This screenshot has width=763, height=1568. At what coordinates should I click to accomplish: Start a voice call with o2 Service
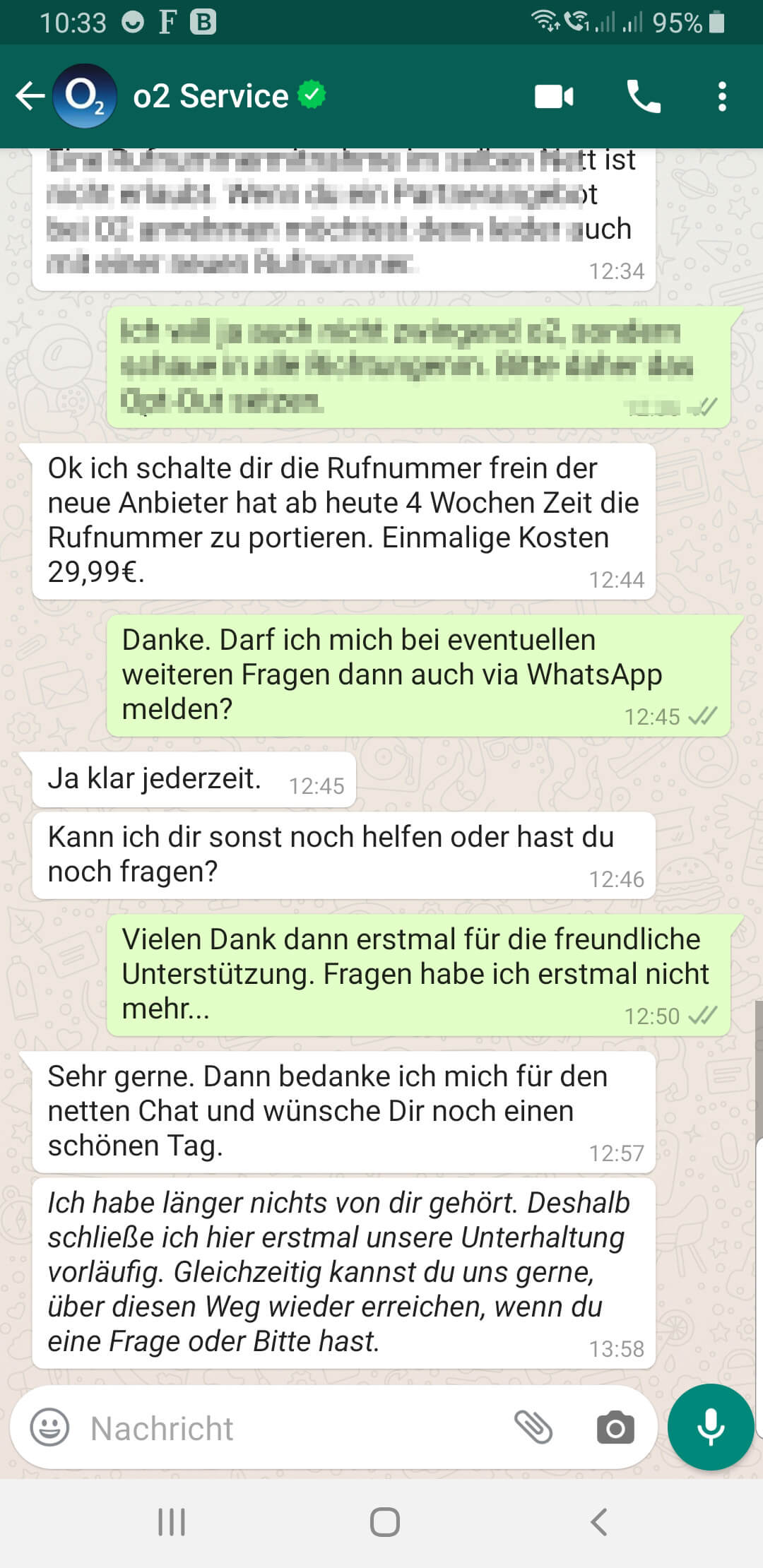644,96
